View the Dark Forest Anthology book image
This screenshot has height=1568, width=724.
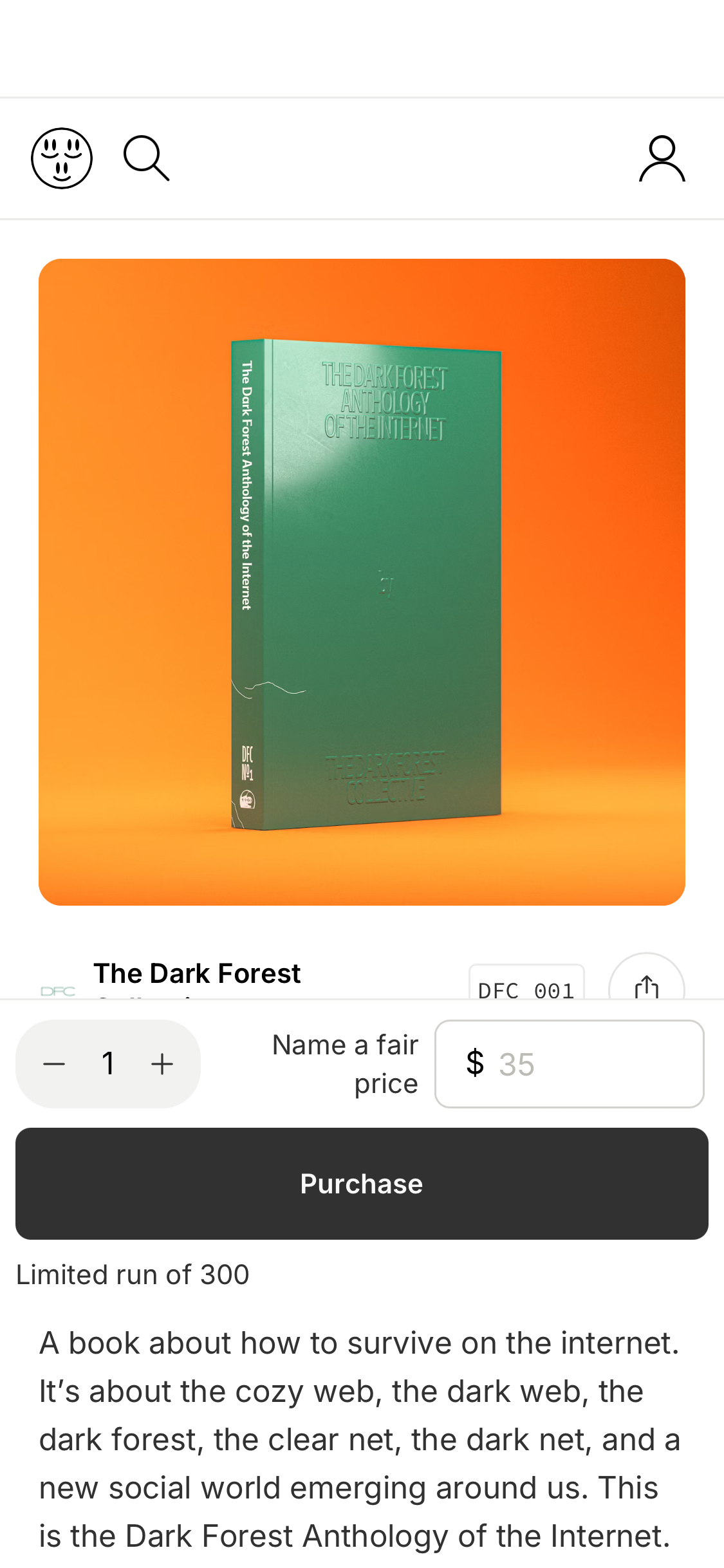tap(362, 582)
